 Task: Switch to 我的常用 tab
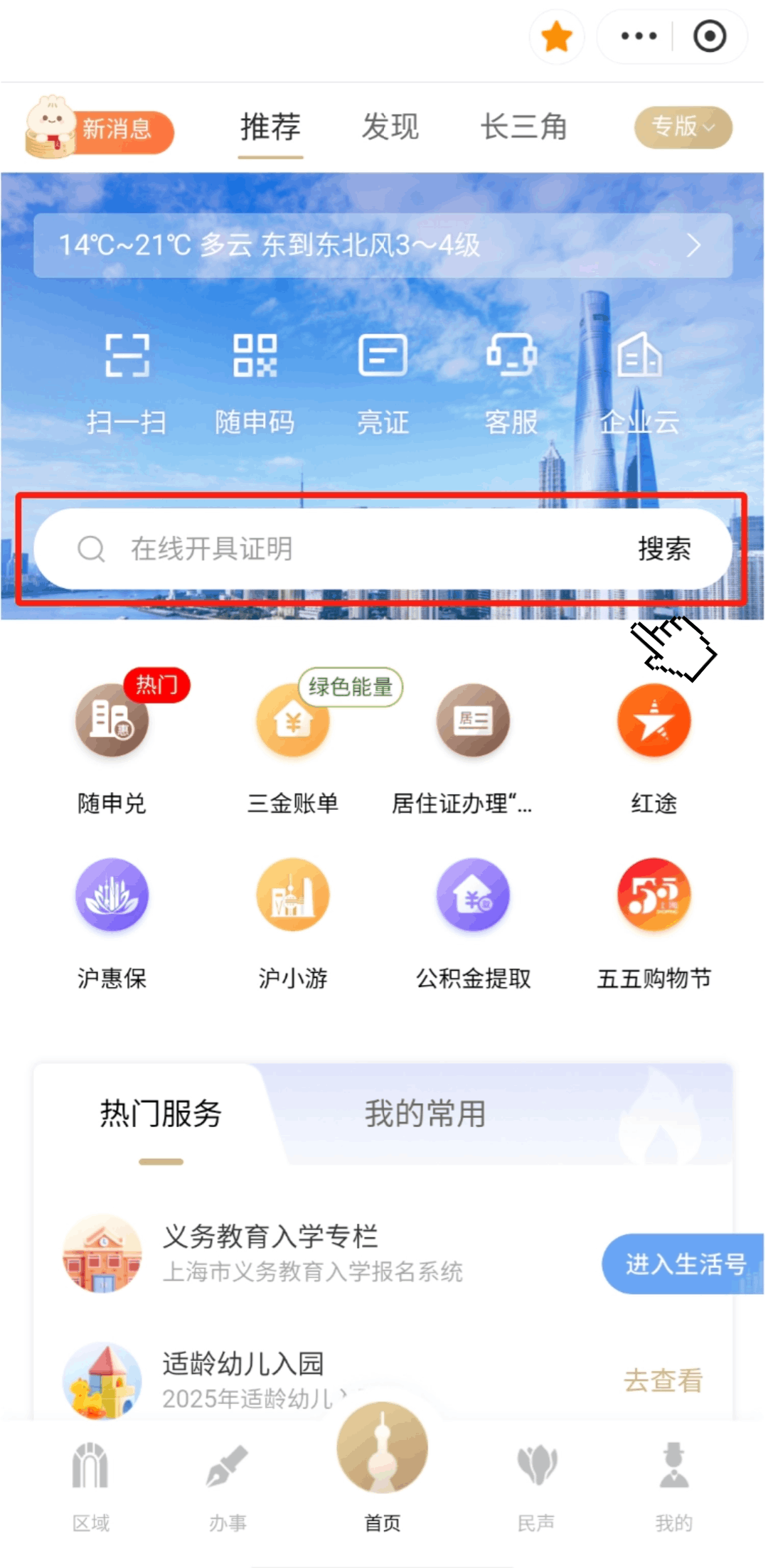click(425, 1114)
